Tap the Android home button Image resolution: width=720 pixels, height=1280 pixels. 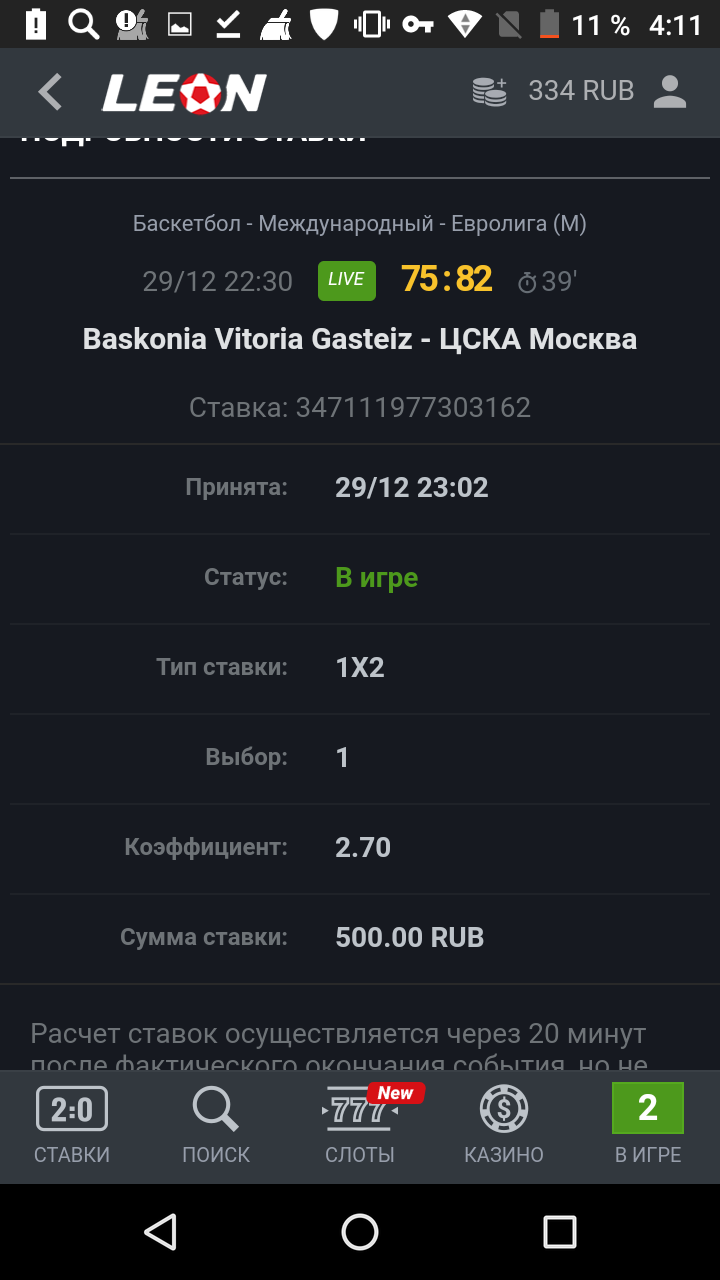pyautogui.click(x=360, y=1232)
